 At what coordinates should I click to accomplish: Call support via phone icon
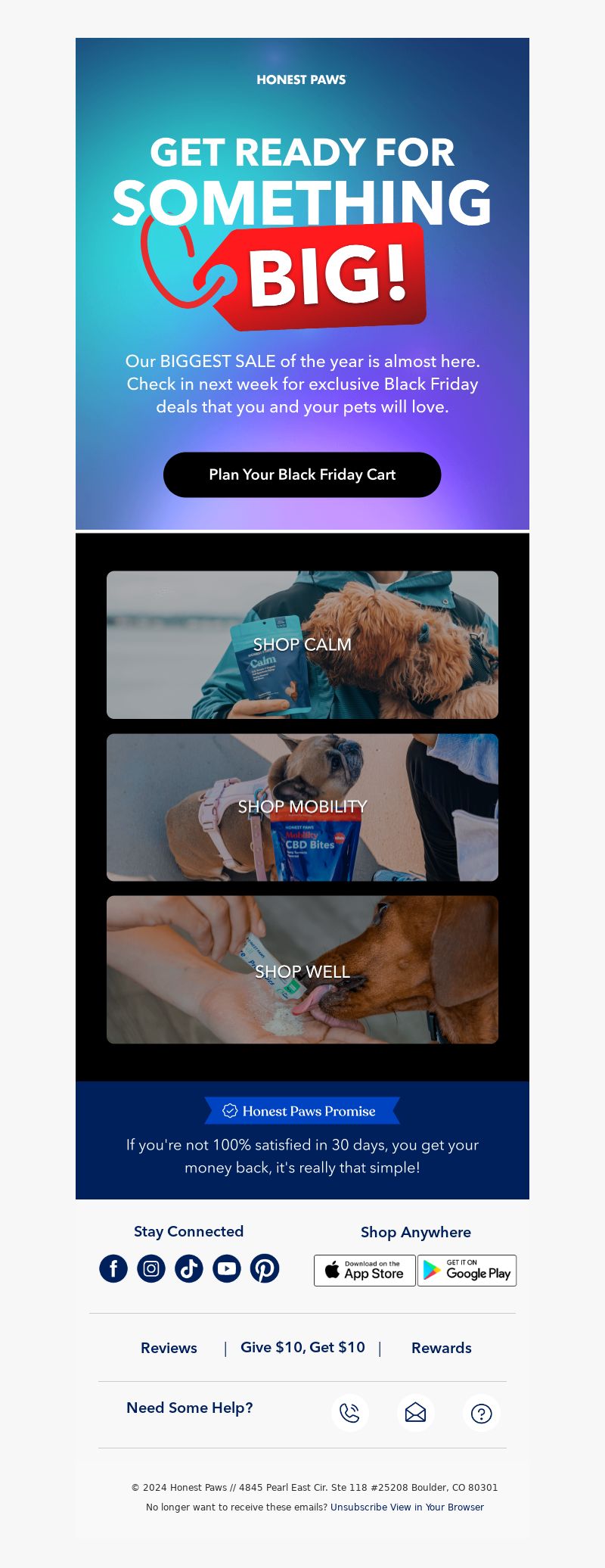pyautogui.click(x=349, y=1413)
